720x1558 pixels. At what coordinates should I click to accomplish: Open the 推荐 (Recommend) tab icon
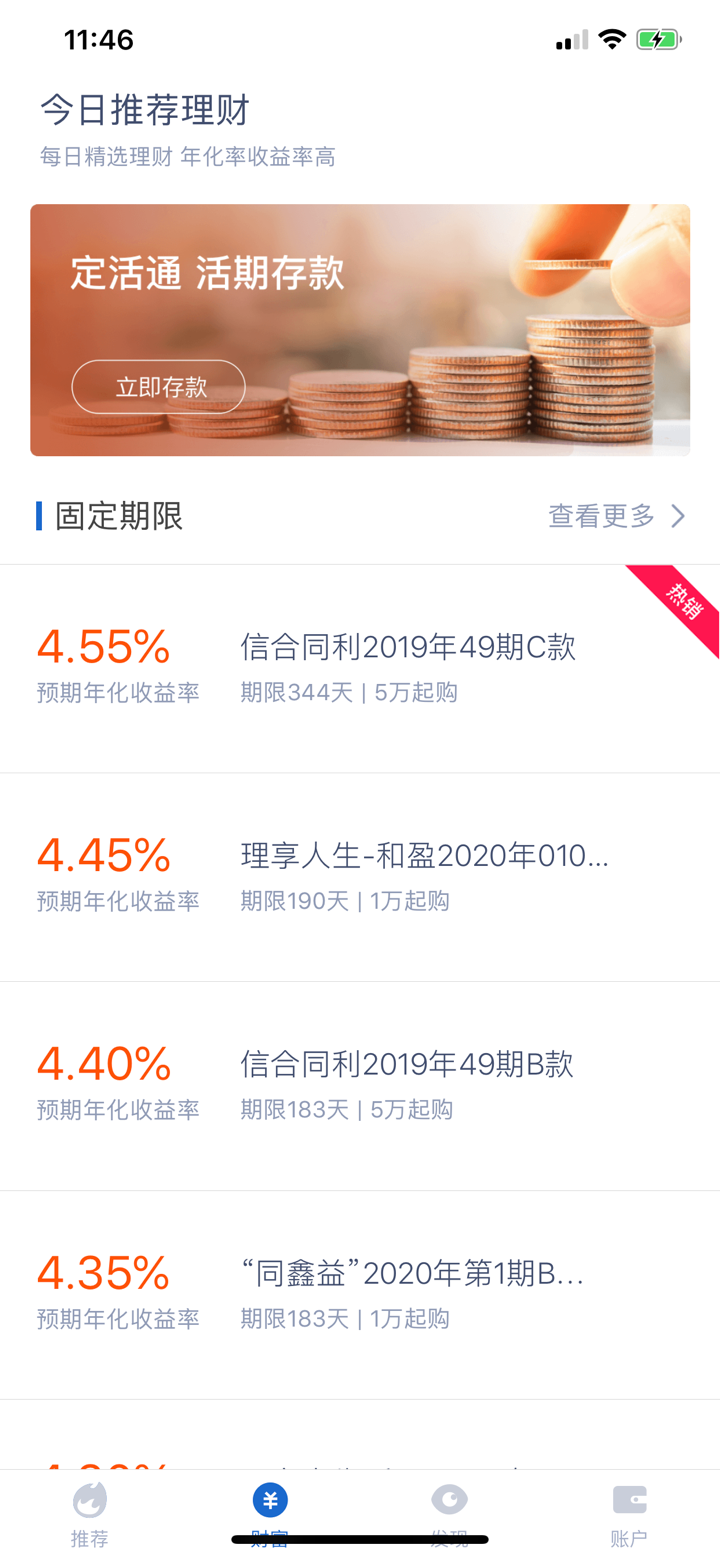pyautogui.click(x=89, y=1499)
